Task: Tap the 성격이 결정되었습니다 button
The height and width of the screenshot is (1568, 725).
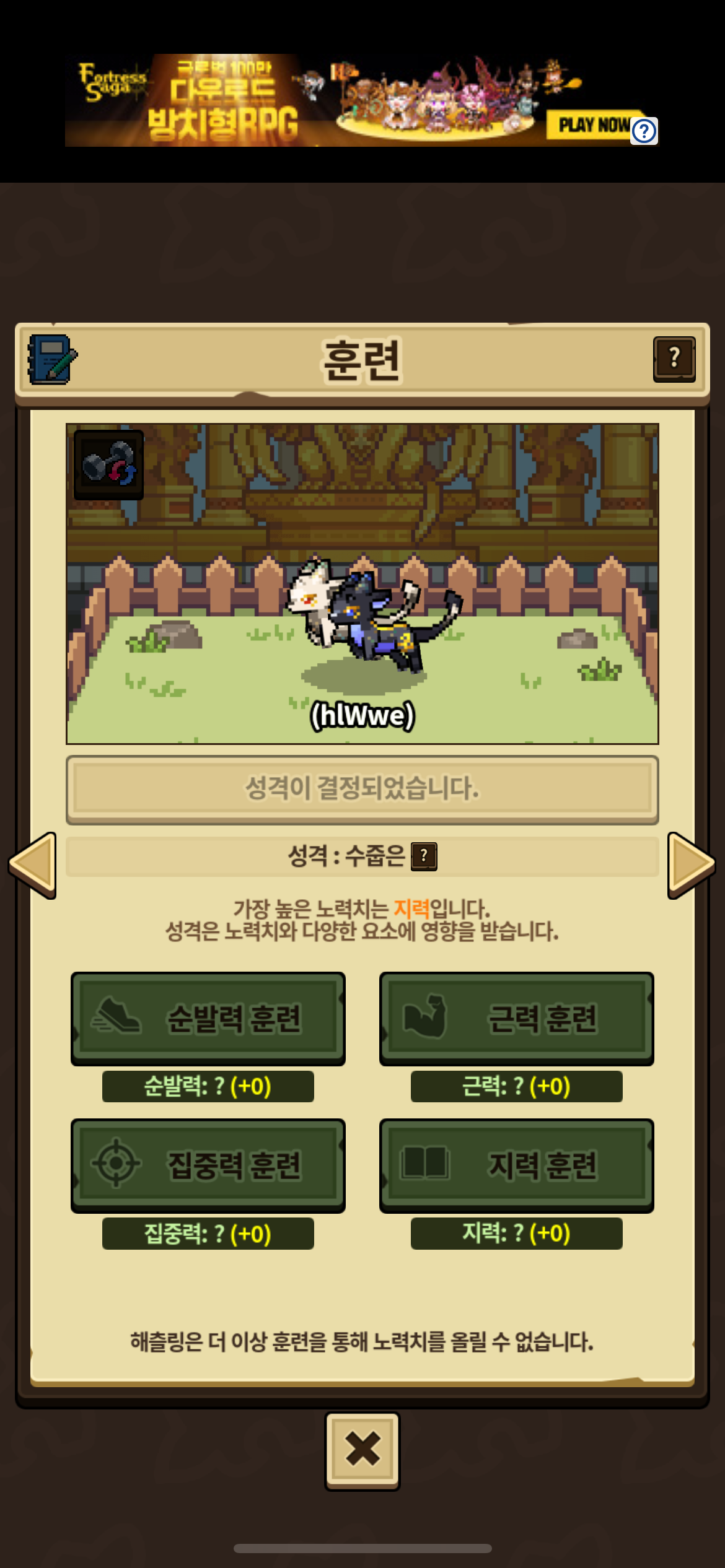Action: click(362, 790)
